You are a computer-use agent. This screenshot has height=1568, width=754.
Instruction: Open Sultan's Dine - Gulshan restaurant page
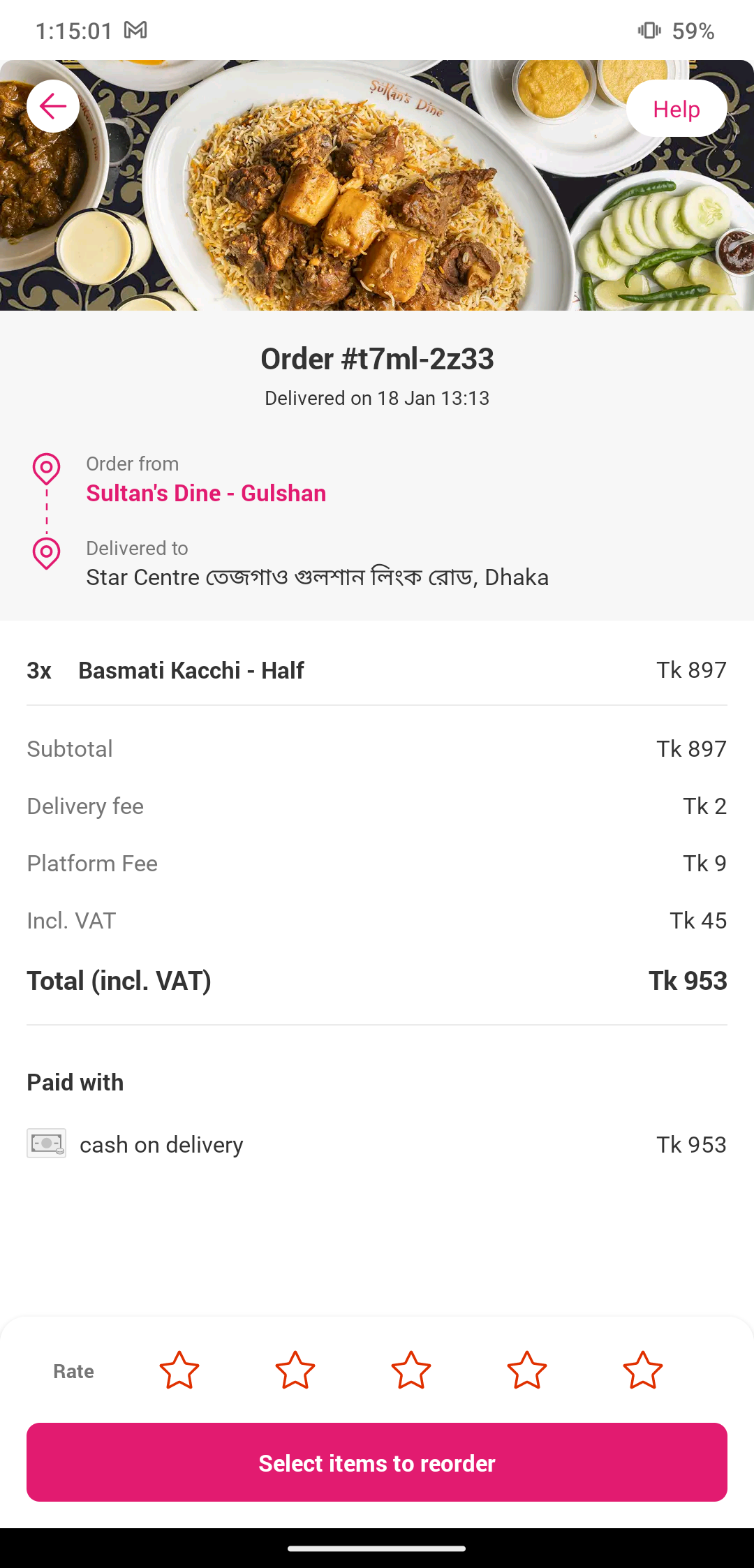tap(206, 493)
